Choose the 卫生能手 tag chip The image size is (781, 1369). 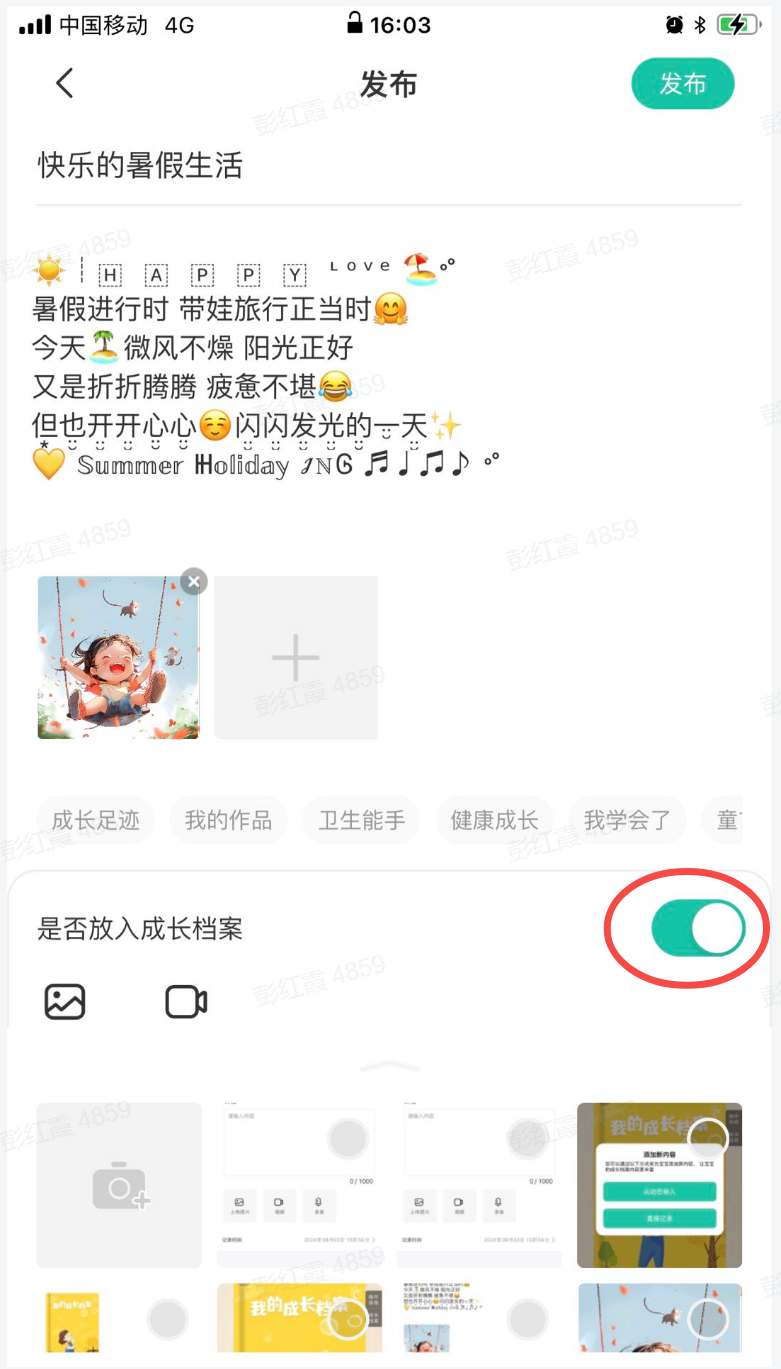[362, 821]
